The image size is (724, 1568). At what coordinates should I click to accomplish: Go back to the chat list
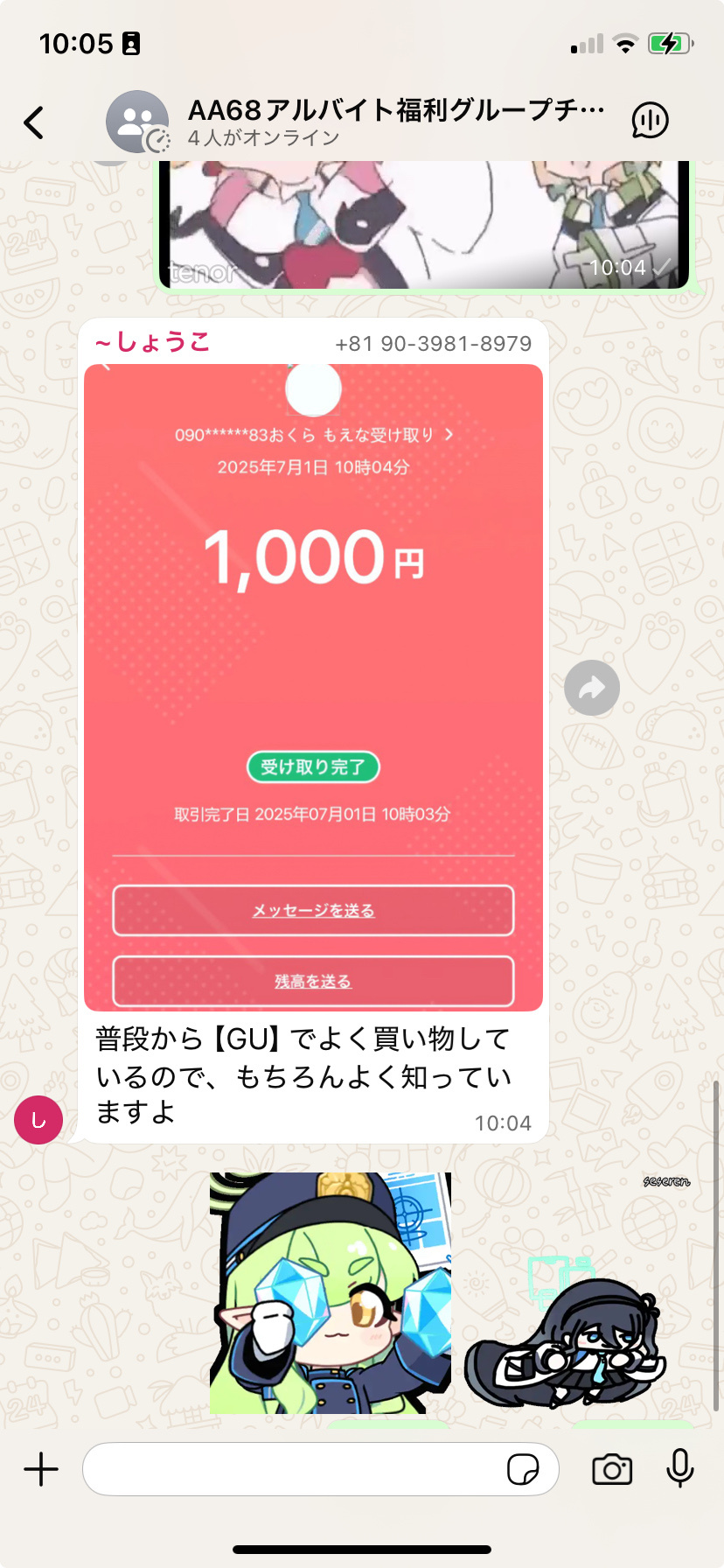pyautogui.click(x=34, y=122)
